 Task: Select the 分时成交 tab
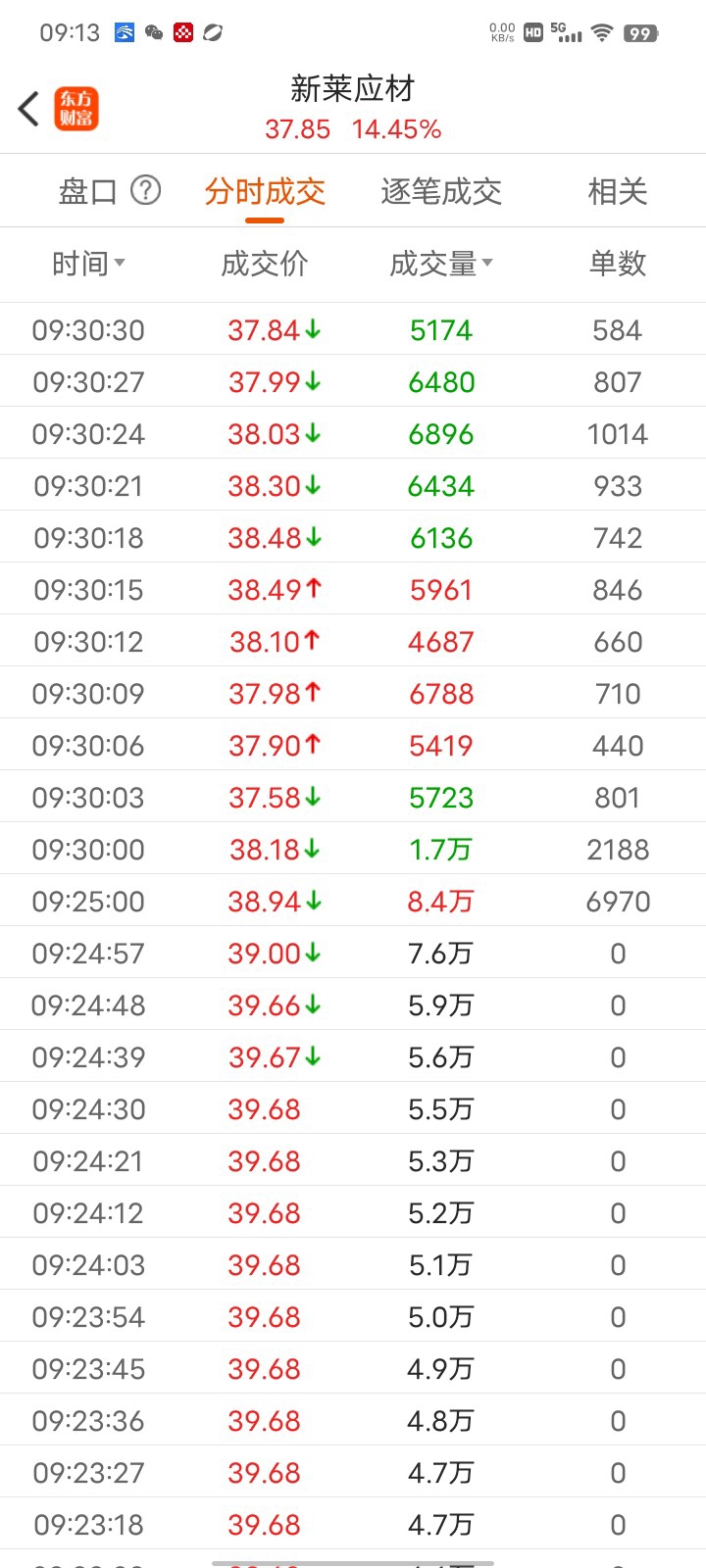point(265,191)
